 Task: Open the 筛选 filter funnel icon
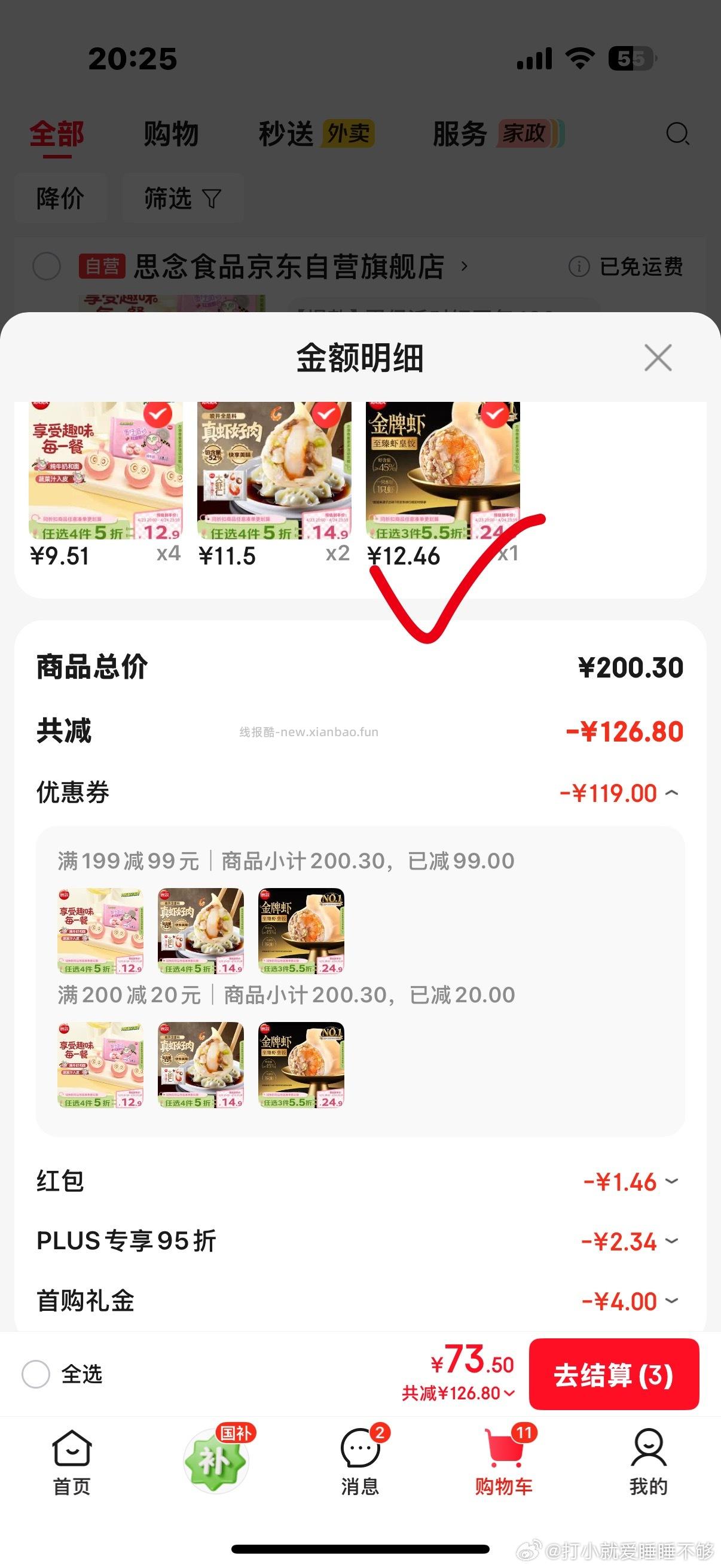182,197
